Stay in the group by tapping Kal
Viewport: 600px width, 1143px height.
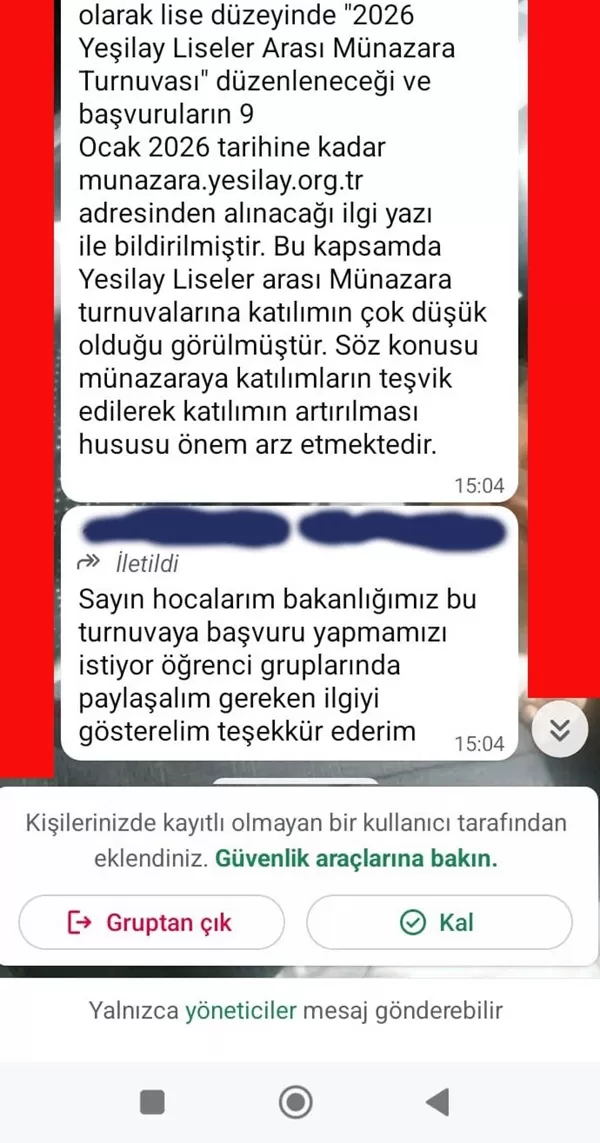click(438, 921)
